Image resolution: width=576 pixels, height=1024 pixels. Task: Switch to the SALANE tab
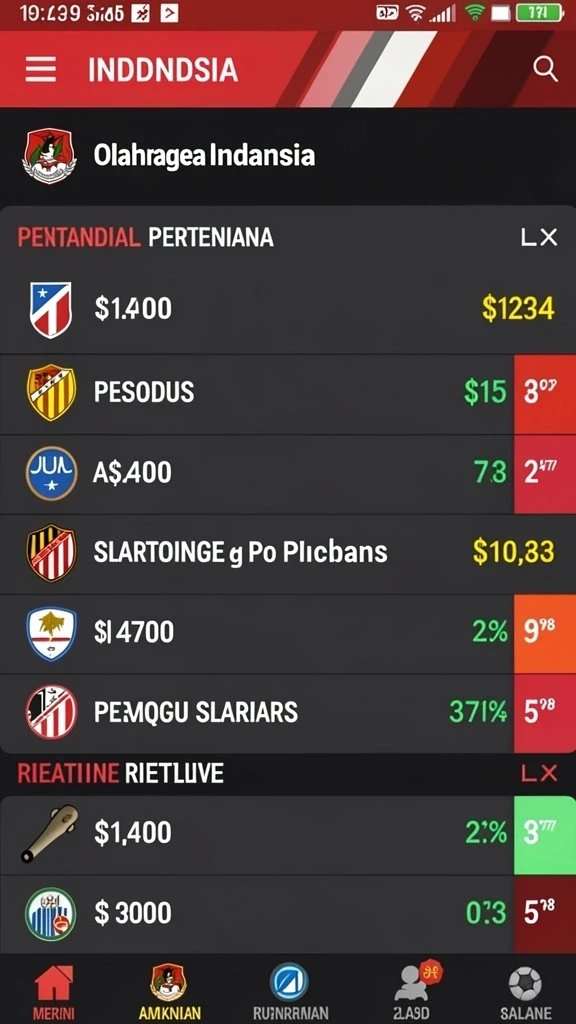tap(525, 992)
